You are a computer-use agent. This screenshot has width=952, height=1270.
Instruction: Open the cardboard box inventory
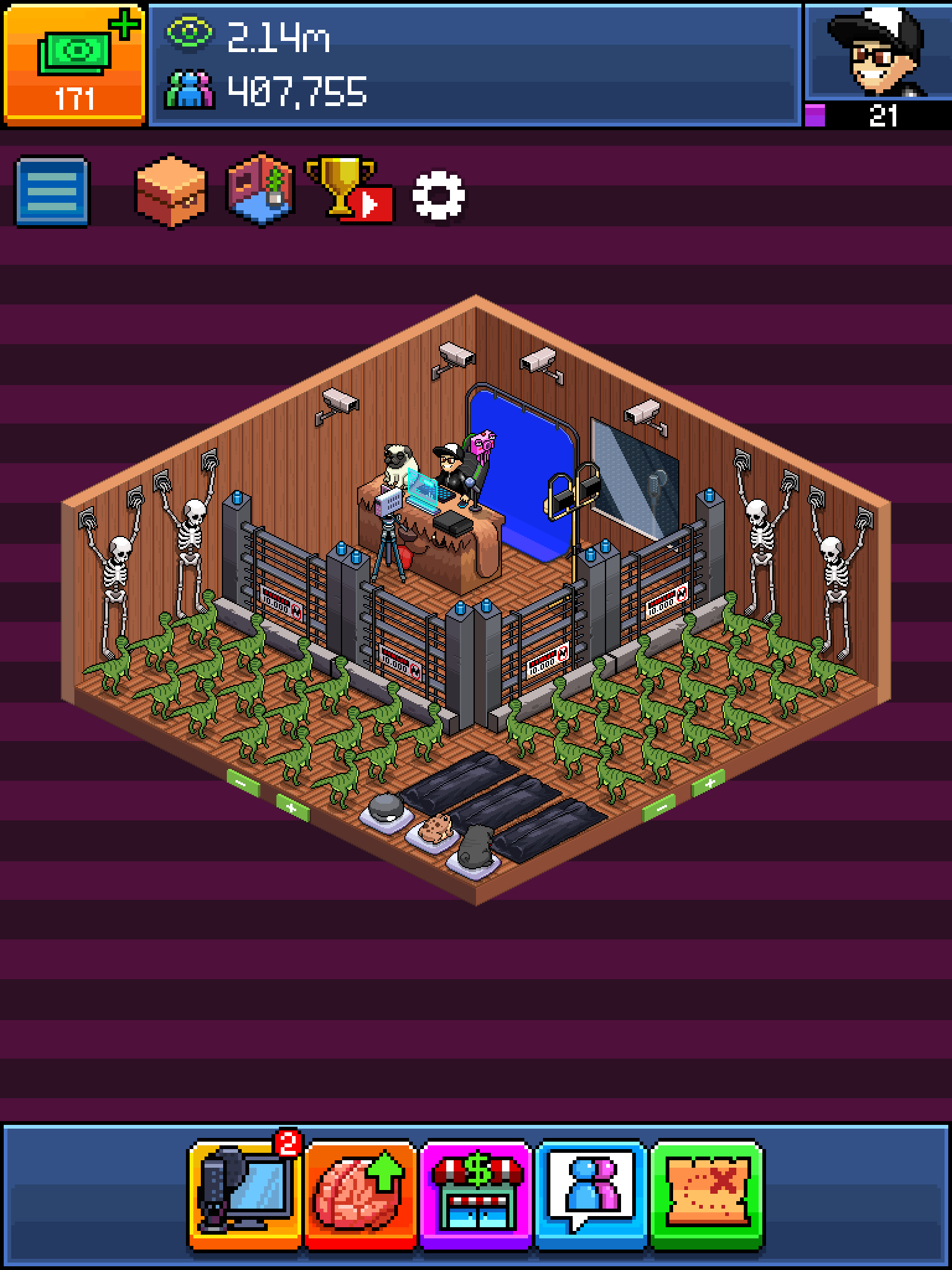point(170,190)
